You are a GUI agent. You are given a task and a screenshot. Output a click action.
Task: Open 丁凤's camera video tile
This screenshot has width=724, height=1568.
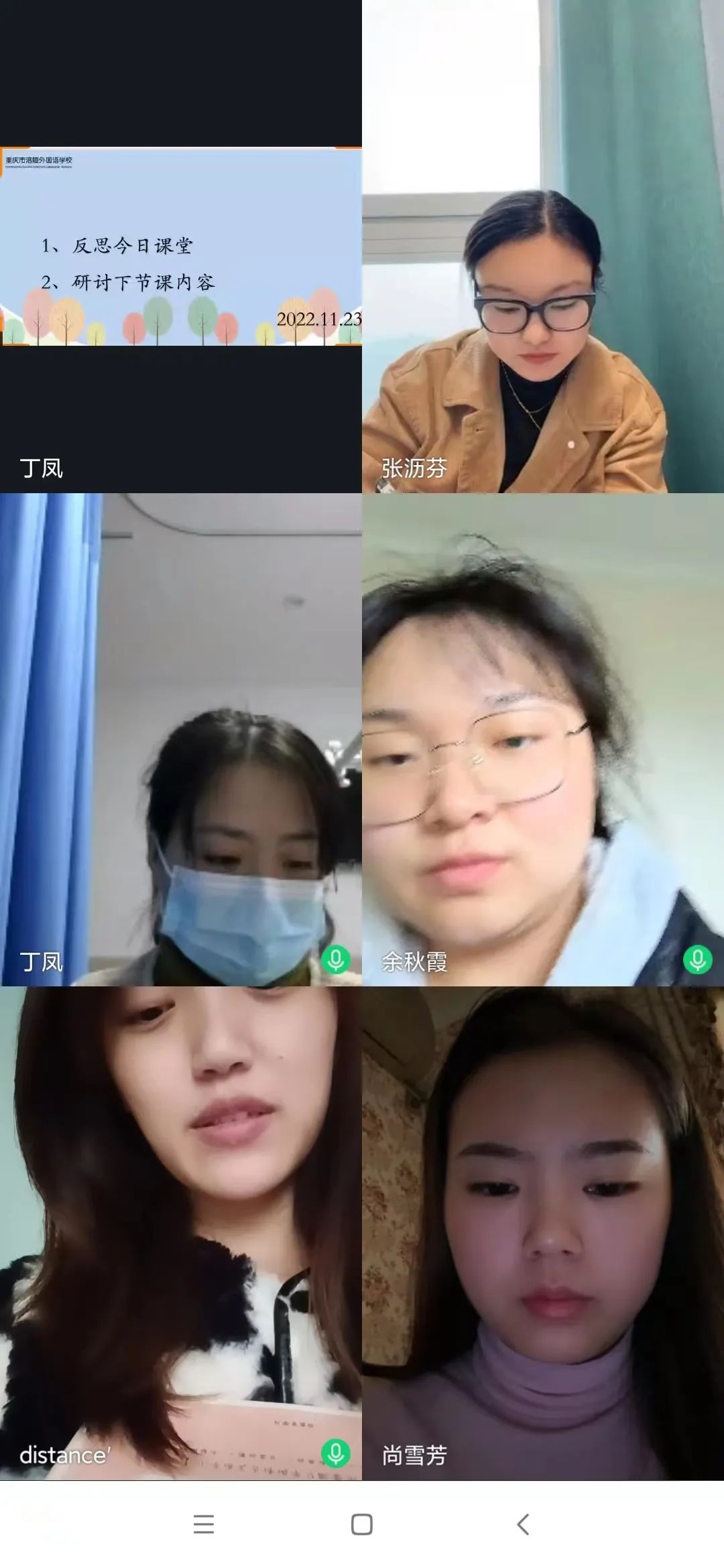(x=181, y=740)
